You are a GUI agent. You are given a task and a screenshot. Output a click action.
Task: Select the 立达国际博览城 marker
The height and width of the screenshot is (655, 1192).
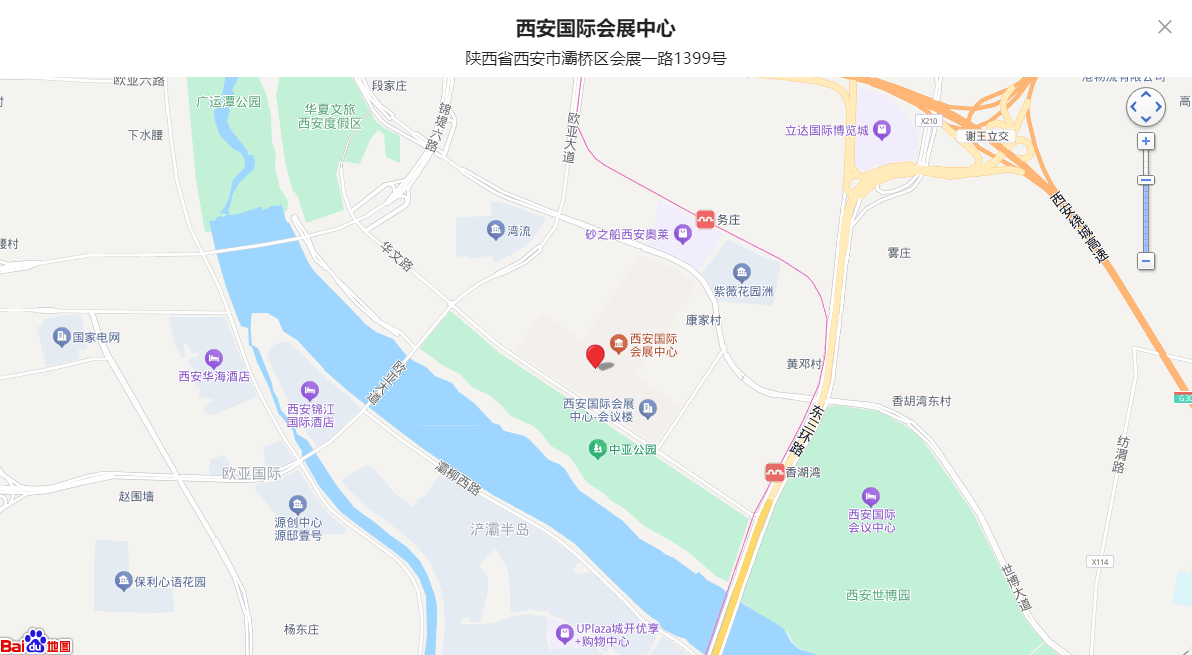tap(881, 129)
